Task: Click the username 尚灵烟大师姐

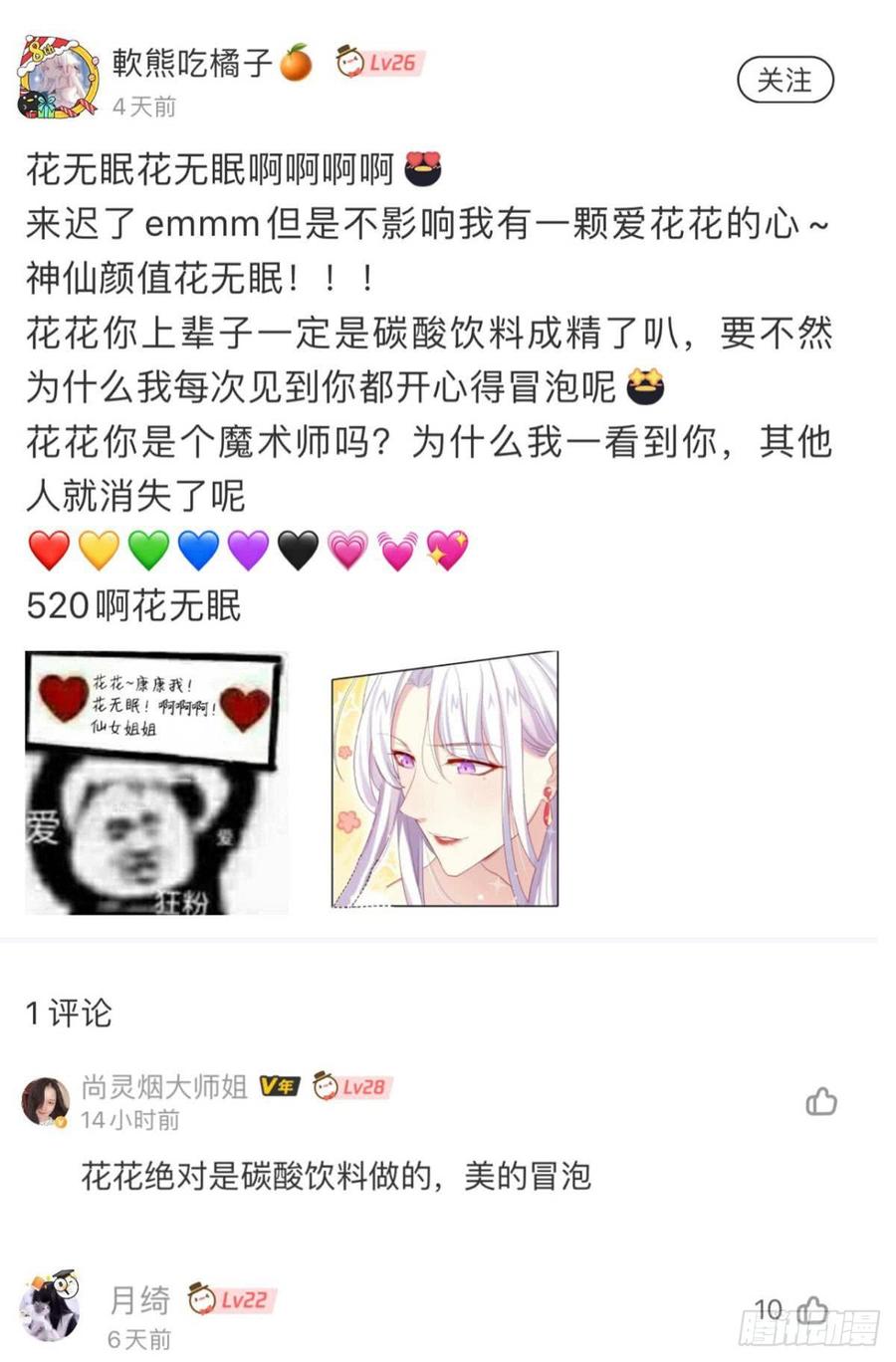Action: (164, 1087)
